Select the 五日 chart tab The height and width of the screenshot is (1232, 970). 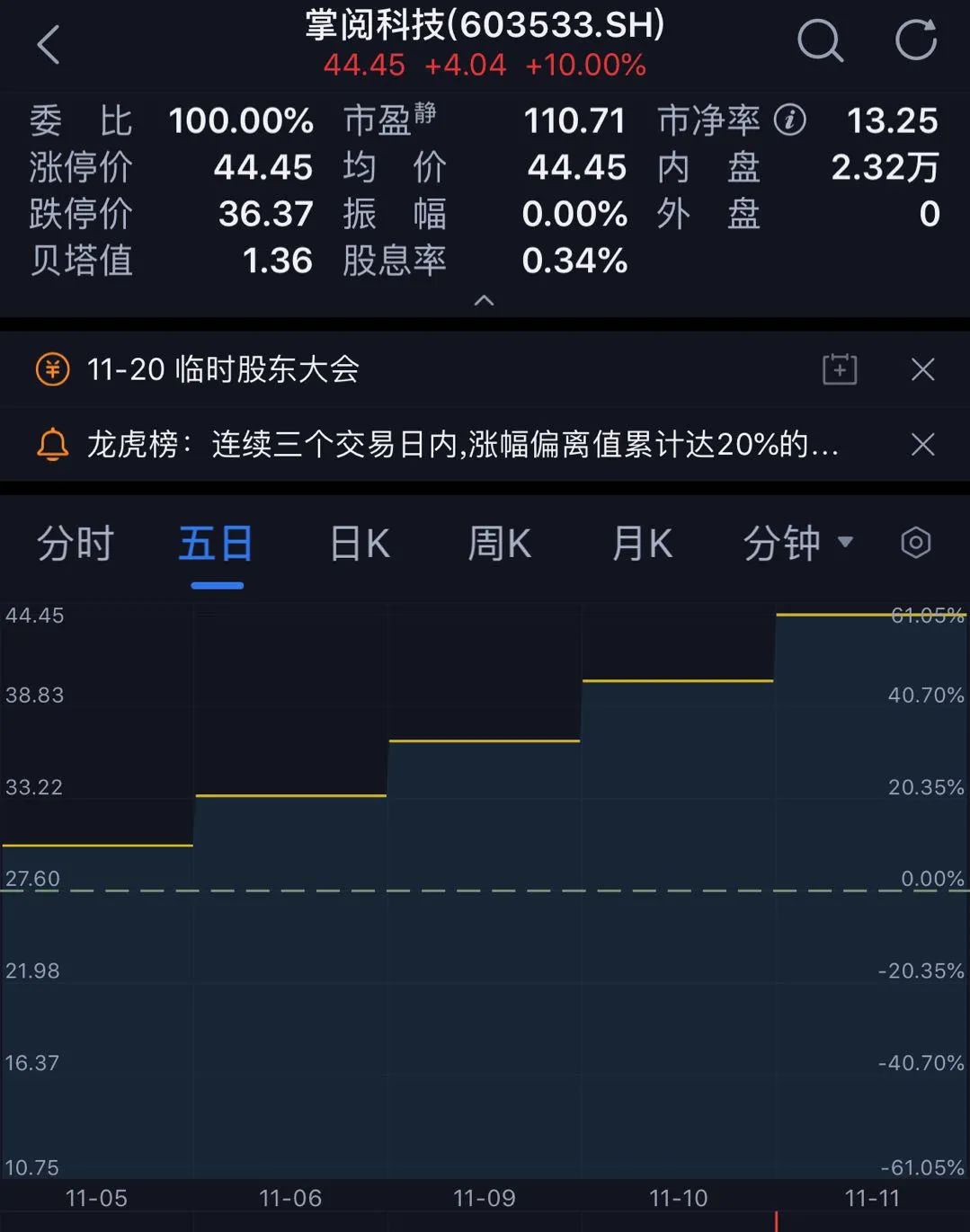217,544
